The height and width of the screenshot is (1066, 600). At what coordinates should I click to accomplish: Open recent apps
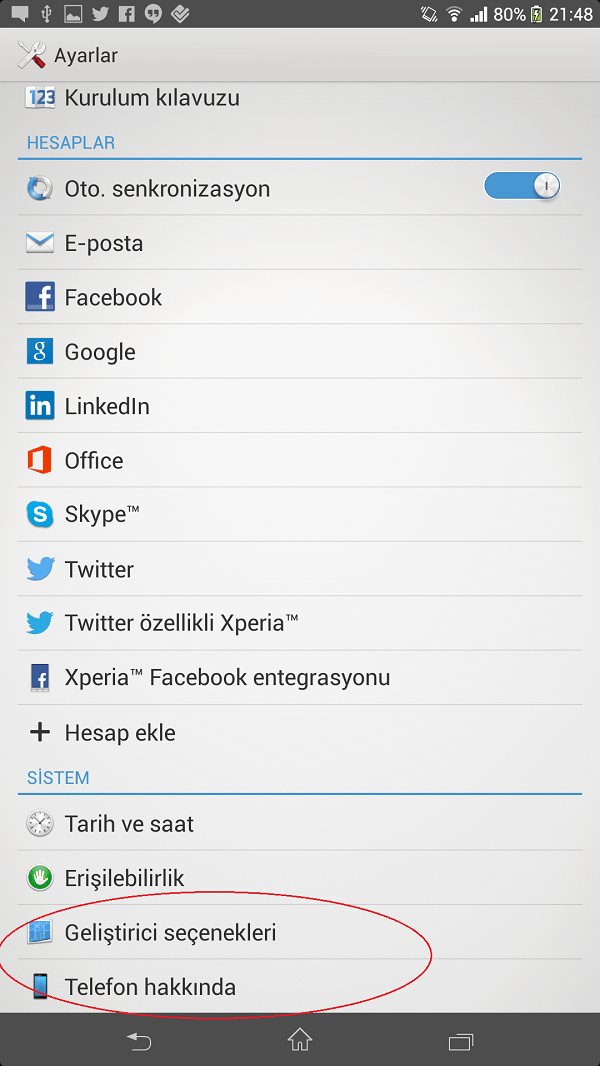[461, 1041]
